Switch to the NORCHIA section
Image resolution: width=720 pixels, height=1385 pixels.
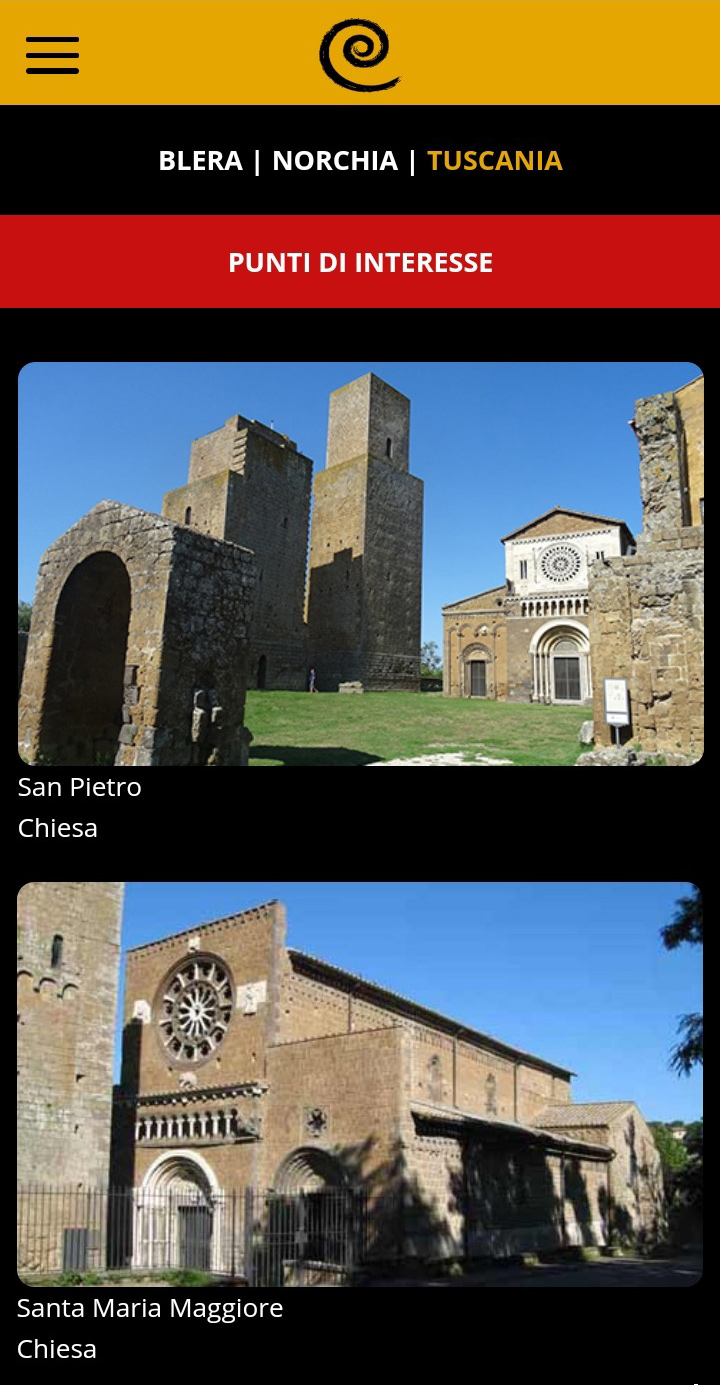point(335,161)
